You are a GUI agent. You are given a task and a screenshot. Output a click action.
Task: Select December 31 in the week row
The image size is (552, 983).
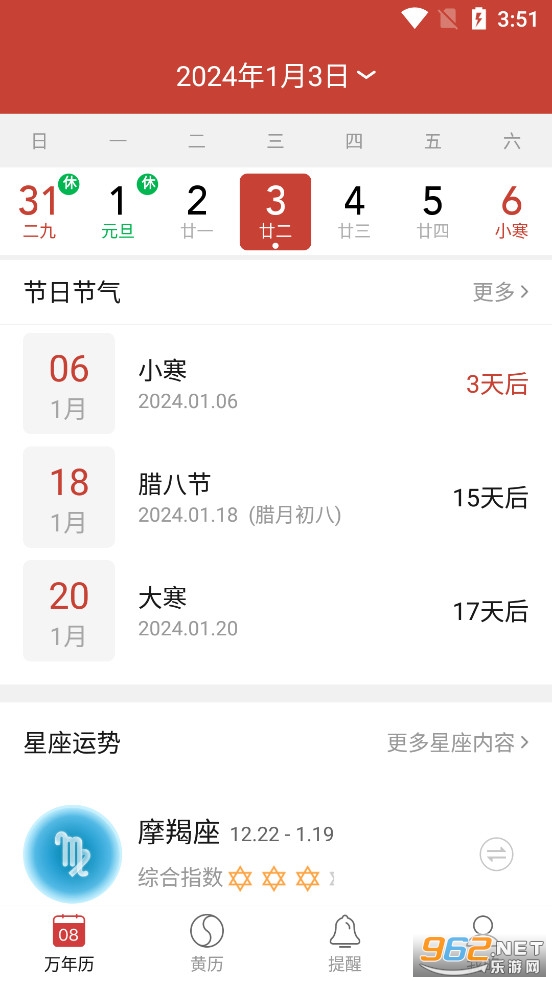[x=39, y=211]
